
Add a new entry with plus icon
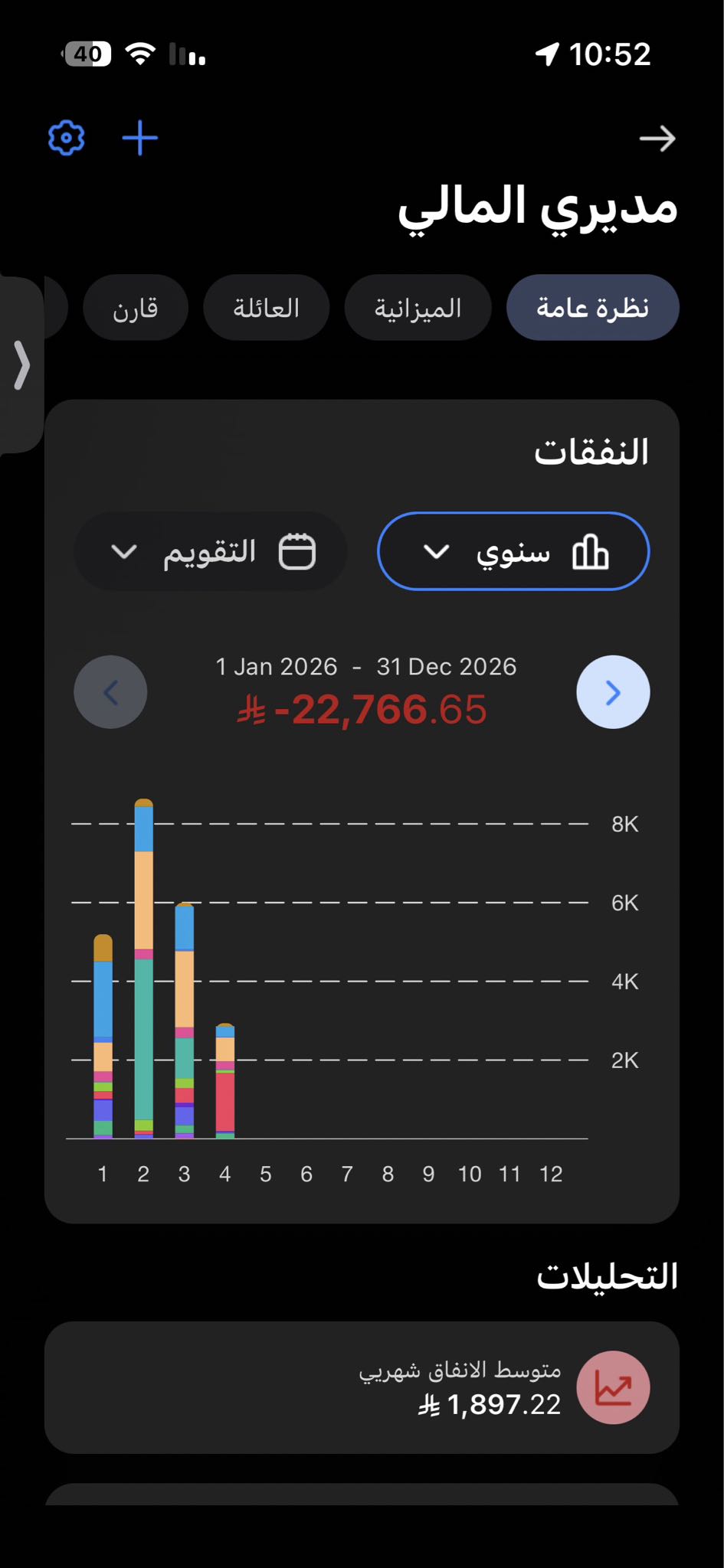[140, 138]
